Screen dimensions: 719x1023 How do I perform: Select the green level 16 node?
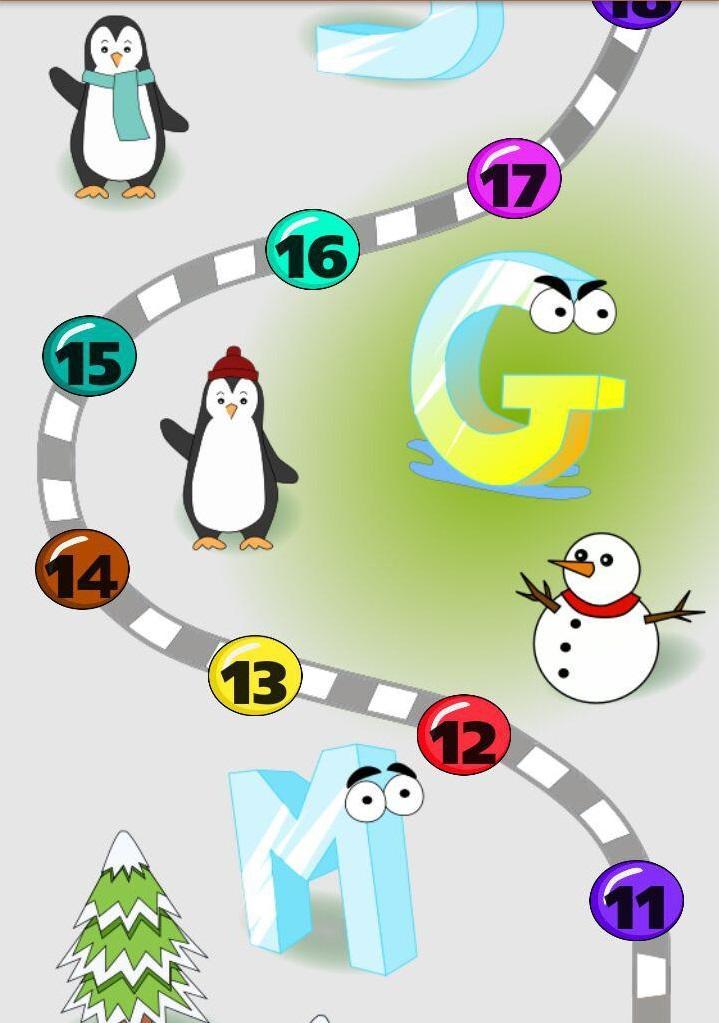coord(313,250)
